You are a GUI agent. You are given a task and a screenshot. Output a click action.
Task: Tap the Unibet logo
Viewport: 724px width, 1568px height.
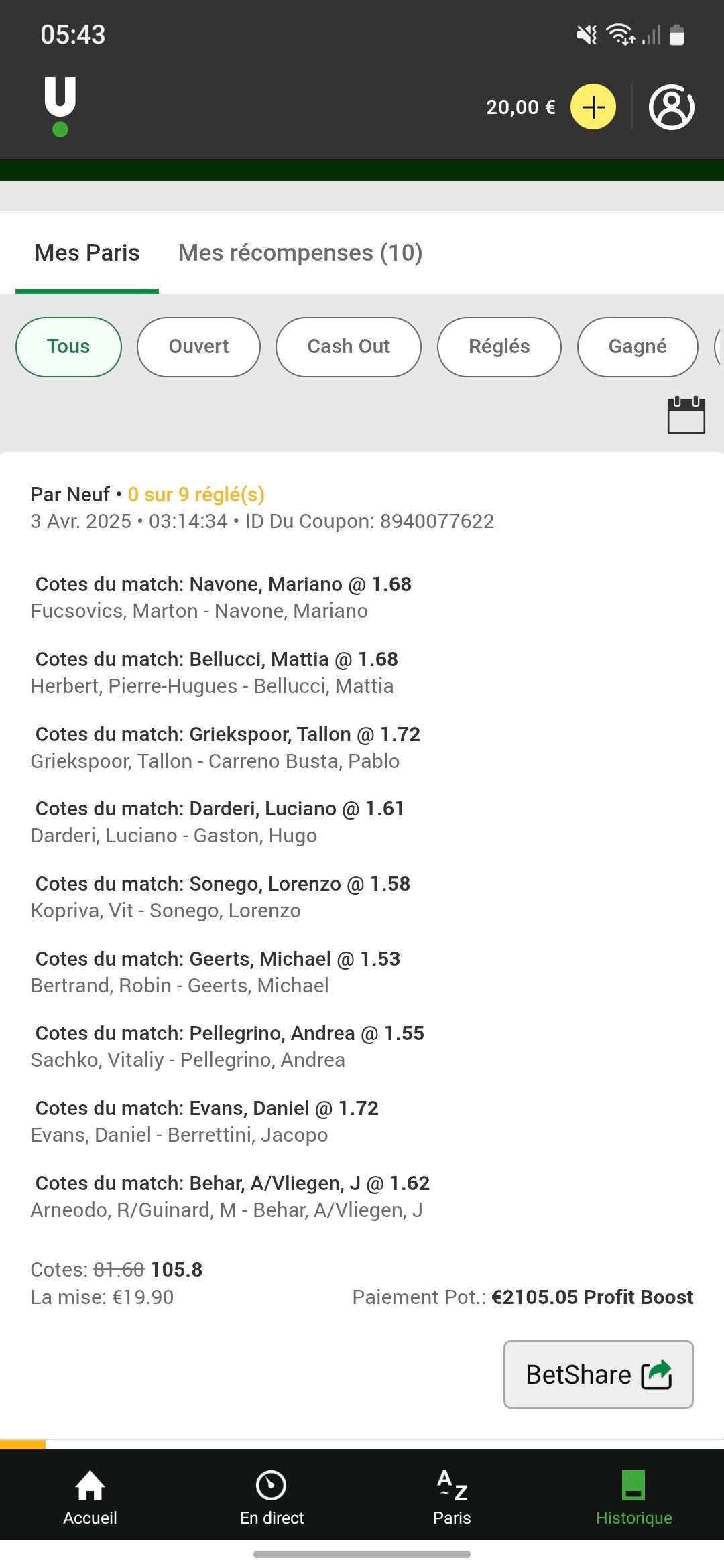point(60,107)
